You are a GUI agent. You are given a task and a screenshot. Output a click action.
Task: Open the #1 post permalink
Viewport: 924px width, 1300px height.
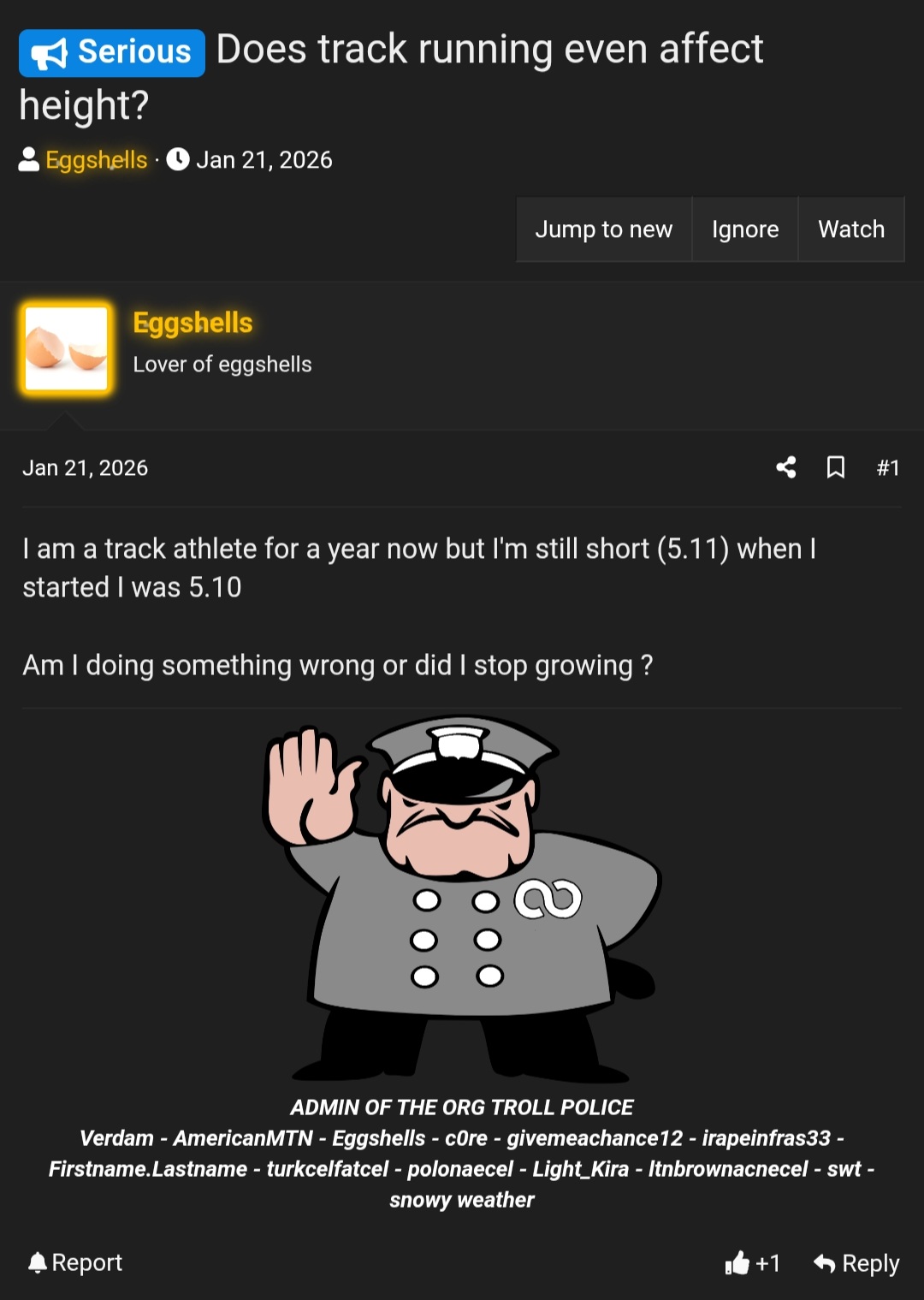[888, 467]
